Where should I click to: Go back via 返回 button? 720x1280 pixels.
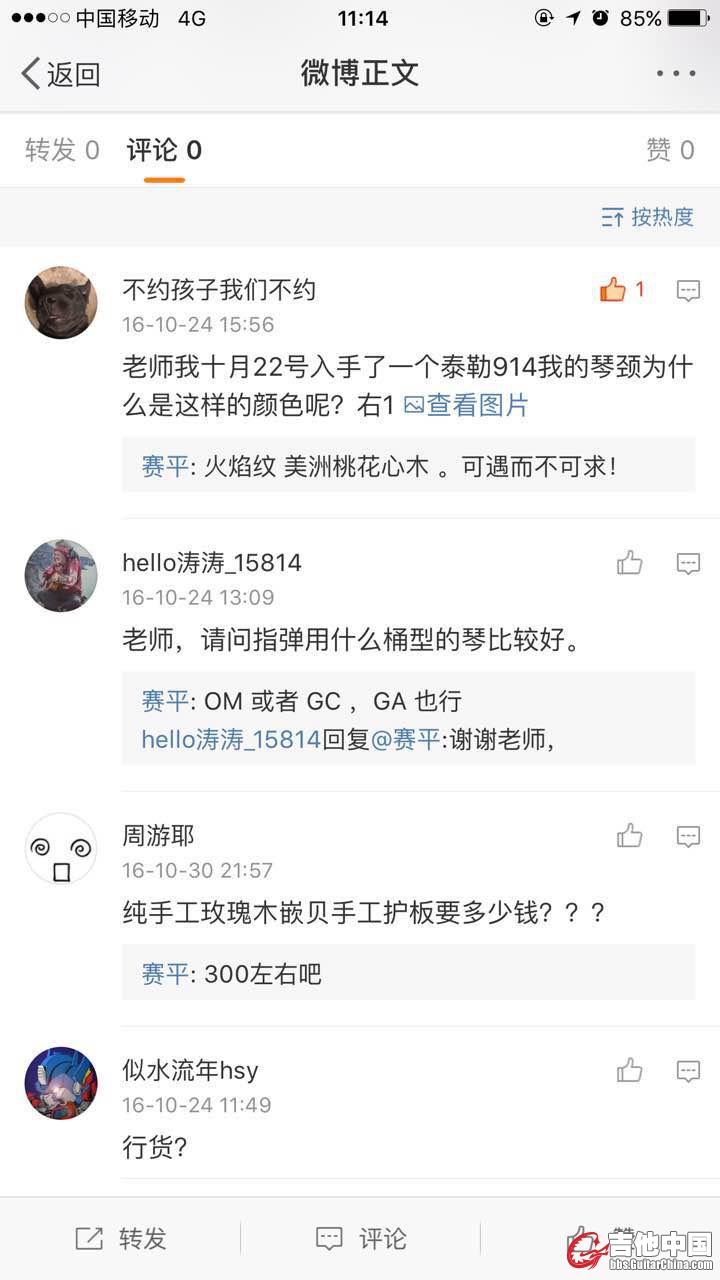(x=60, y=73)
